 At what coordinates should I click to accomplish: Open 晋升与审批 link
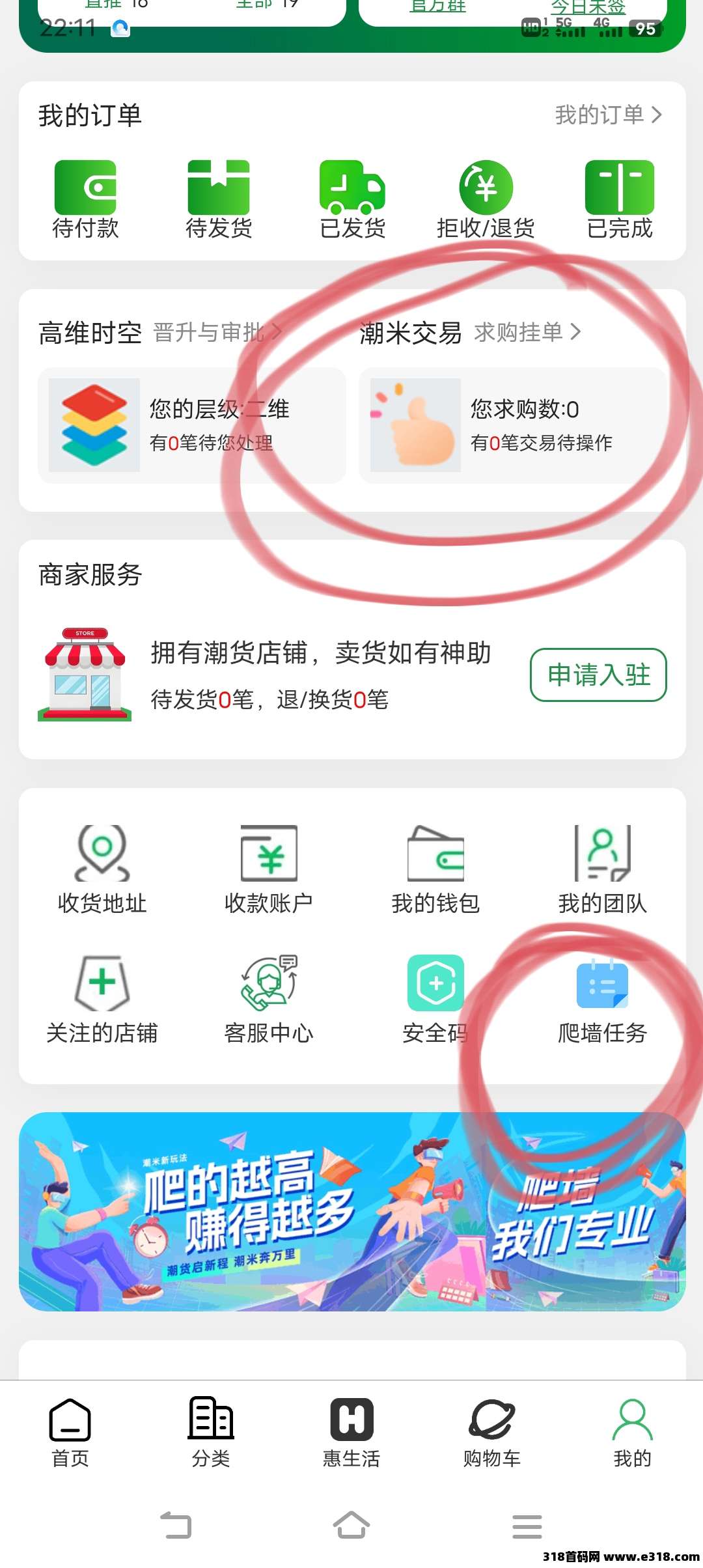[217, 333]
